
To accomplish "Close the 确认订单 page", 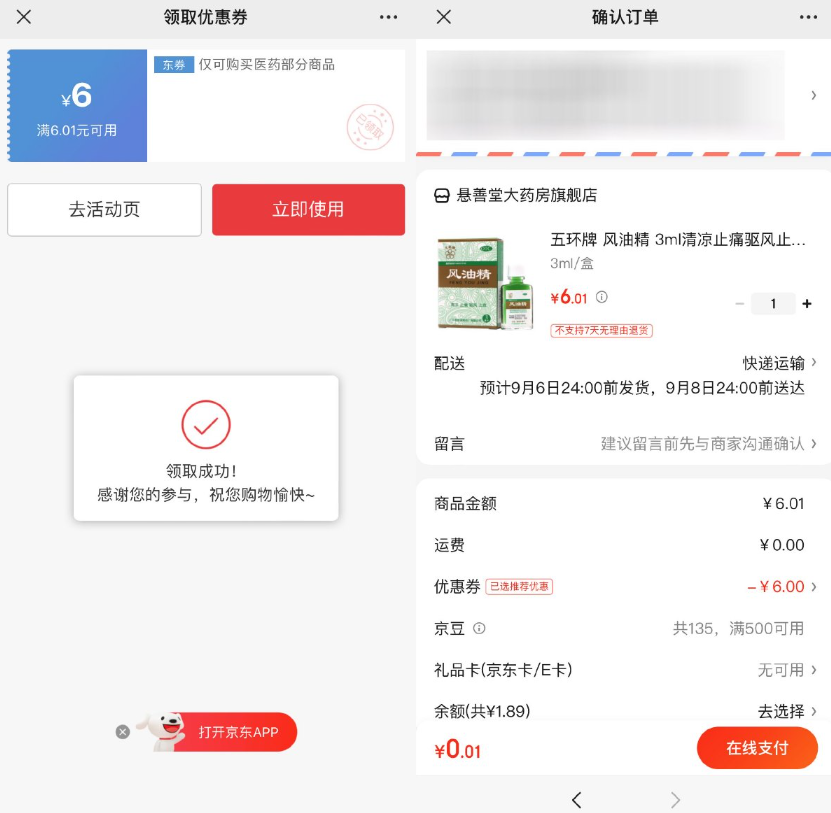I will click(444, 17).
